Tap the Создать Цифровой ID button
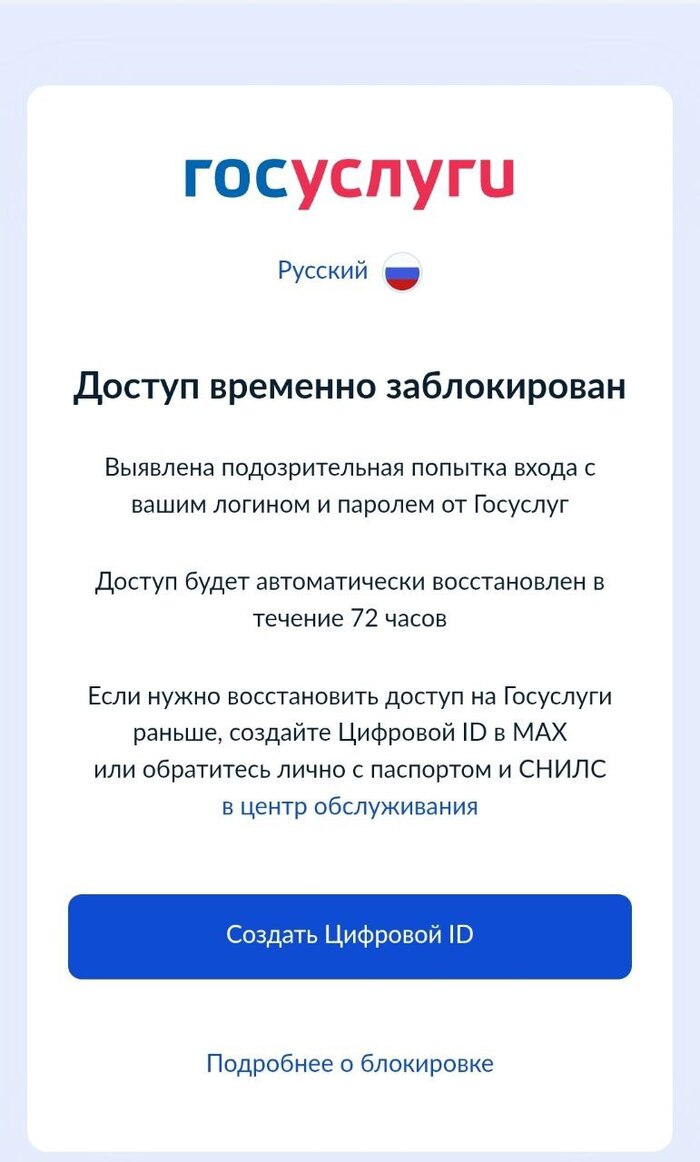This screenshot has width=700, height=1162. (349, 936)
